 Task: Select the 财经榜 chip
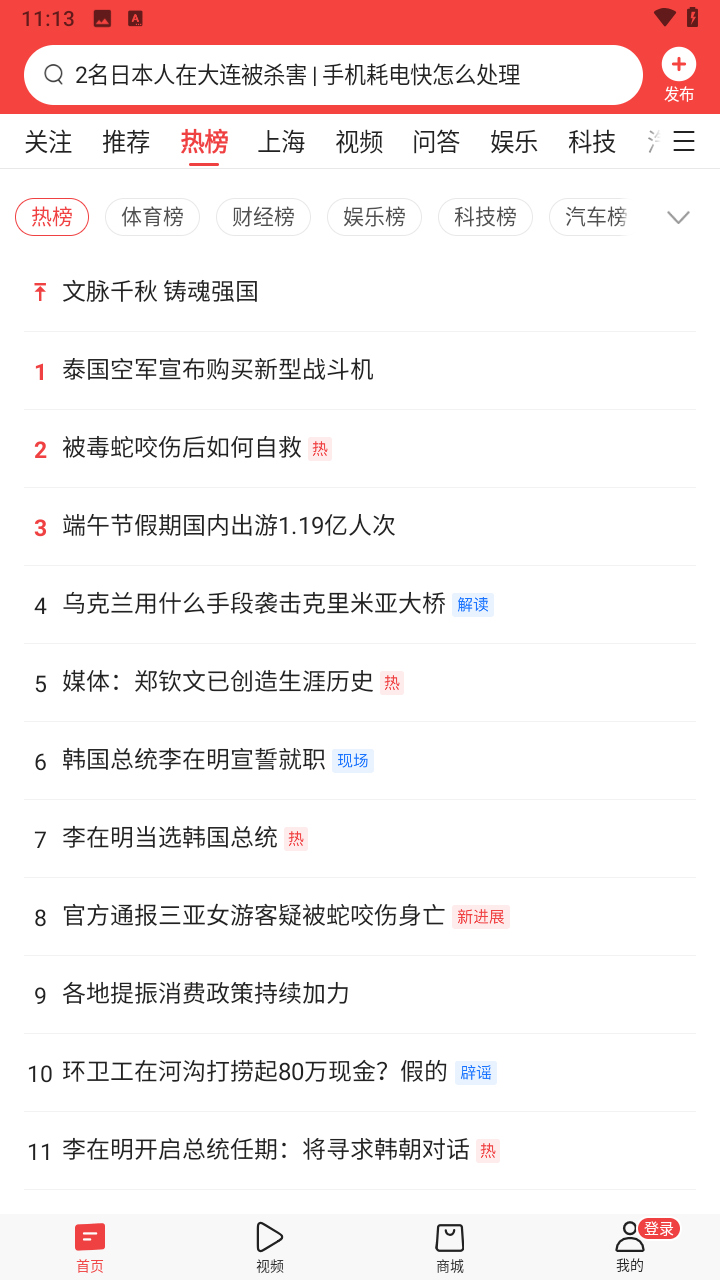click(x=263, y=217)
